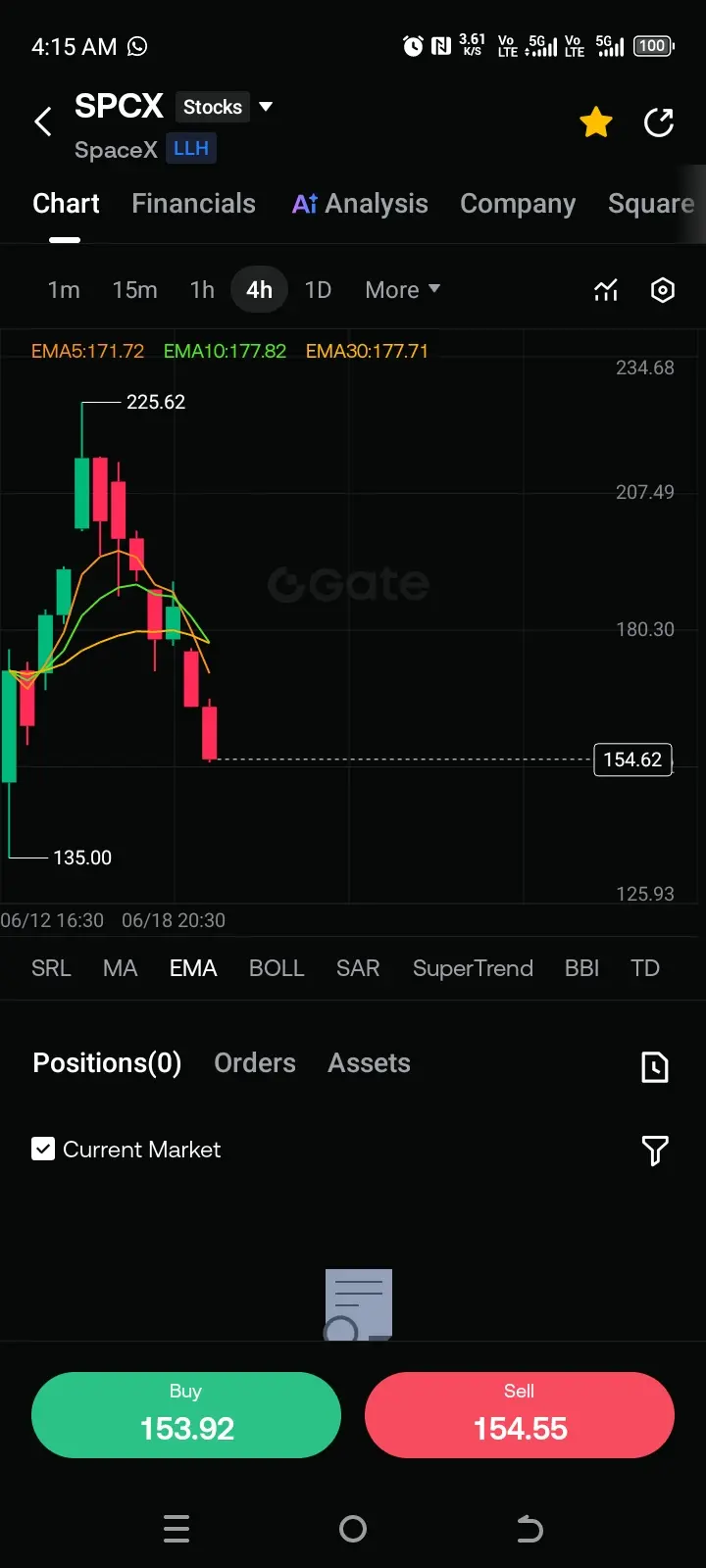The height and width of the screenshot is (1568, 706).
Task: Select the 1m timeframe
Action: [64, 290]
